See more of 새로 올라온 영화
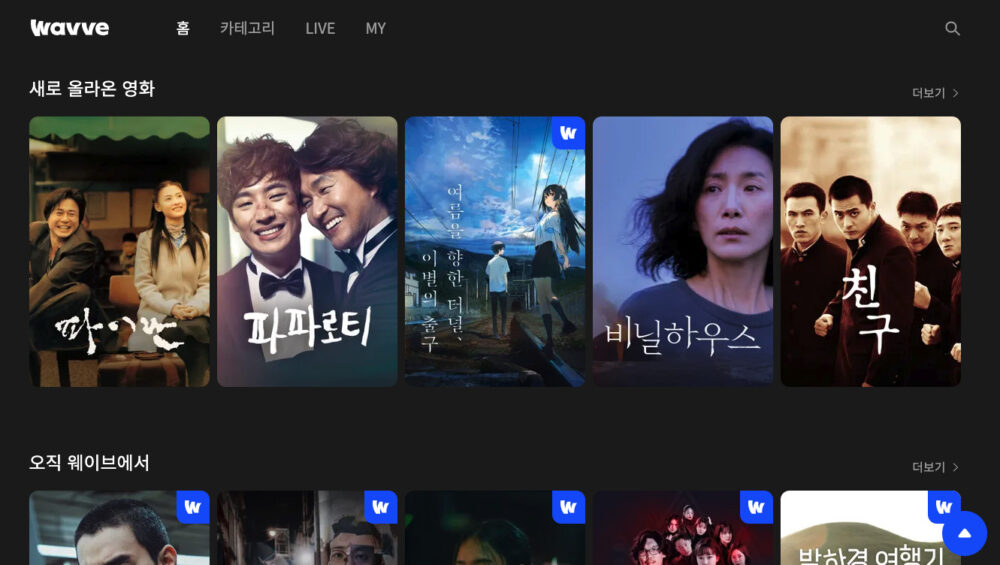This screenshot has width=1000, height=565. click(x=935, y=93)
